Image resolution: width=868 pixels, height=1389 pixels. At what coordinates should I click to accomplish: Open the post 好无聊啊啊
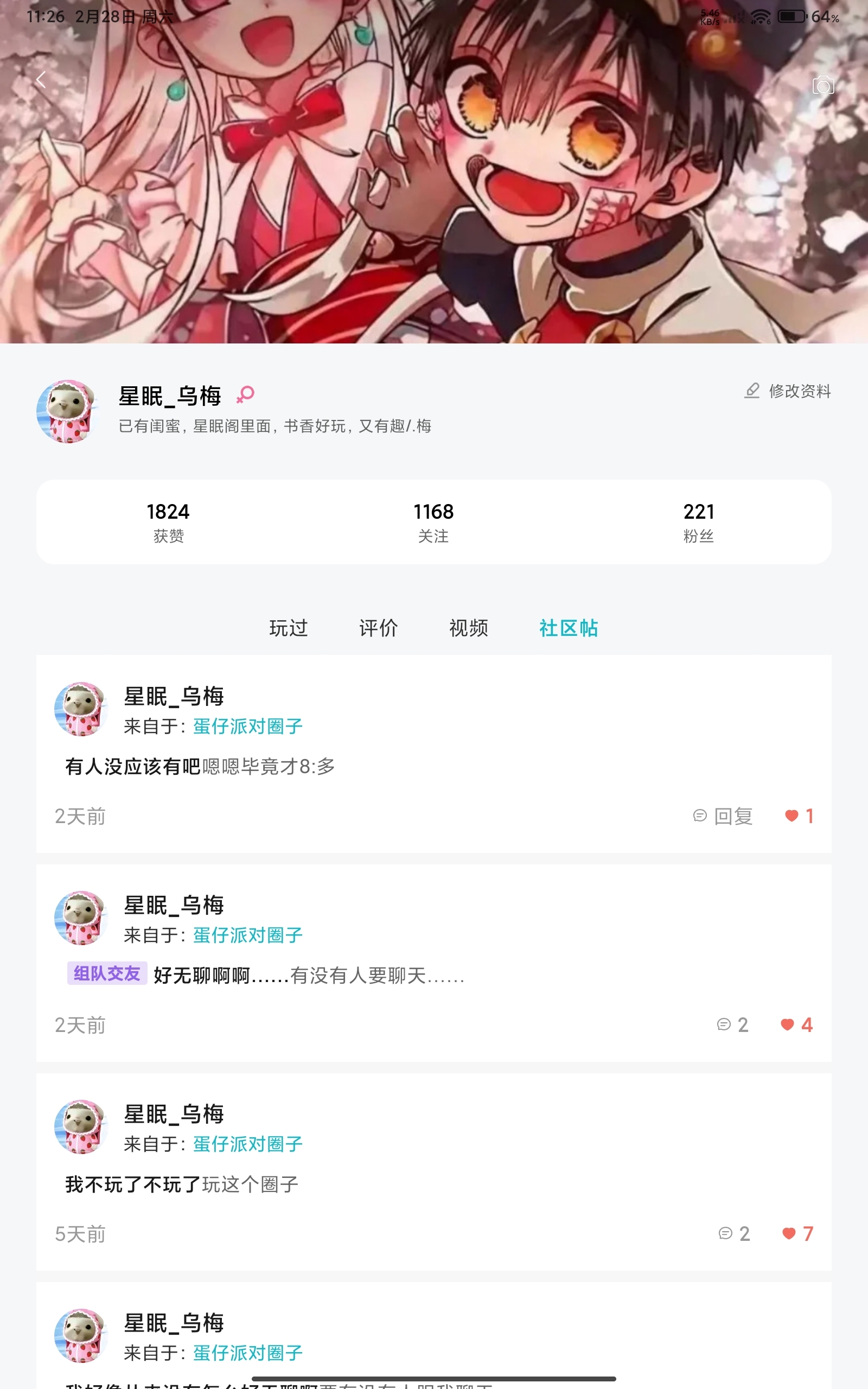pos(309,975)
